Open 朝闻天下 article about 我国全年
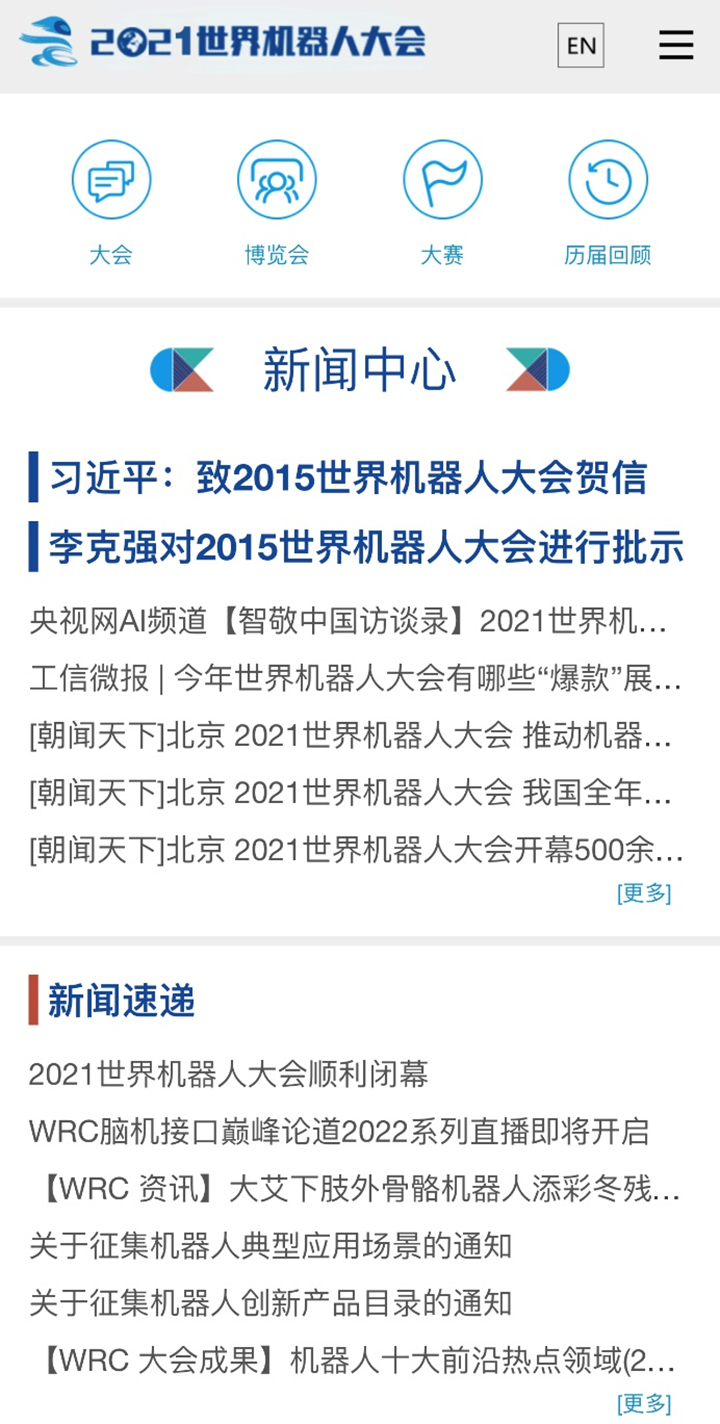 (x=350, y=794)
